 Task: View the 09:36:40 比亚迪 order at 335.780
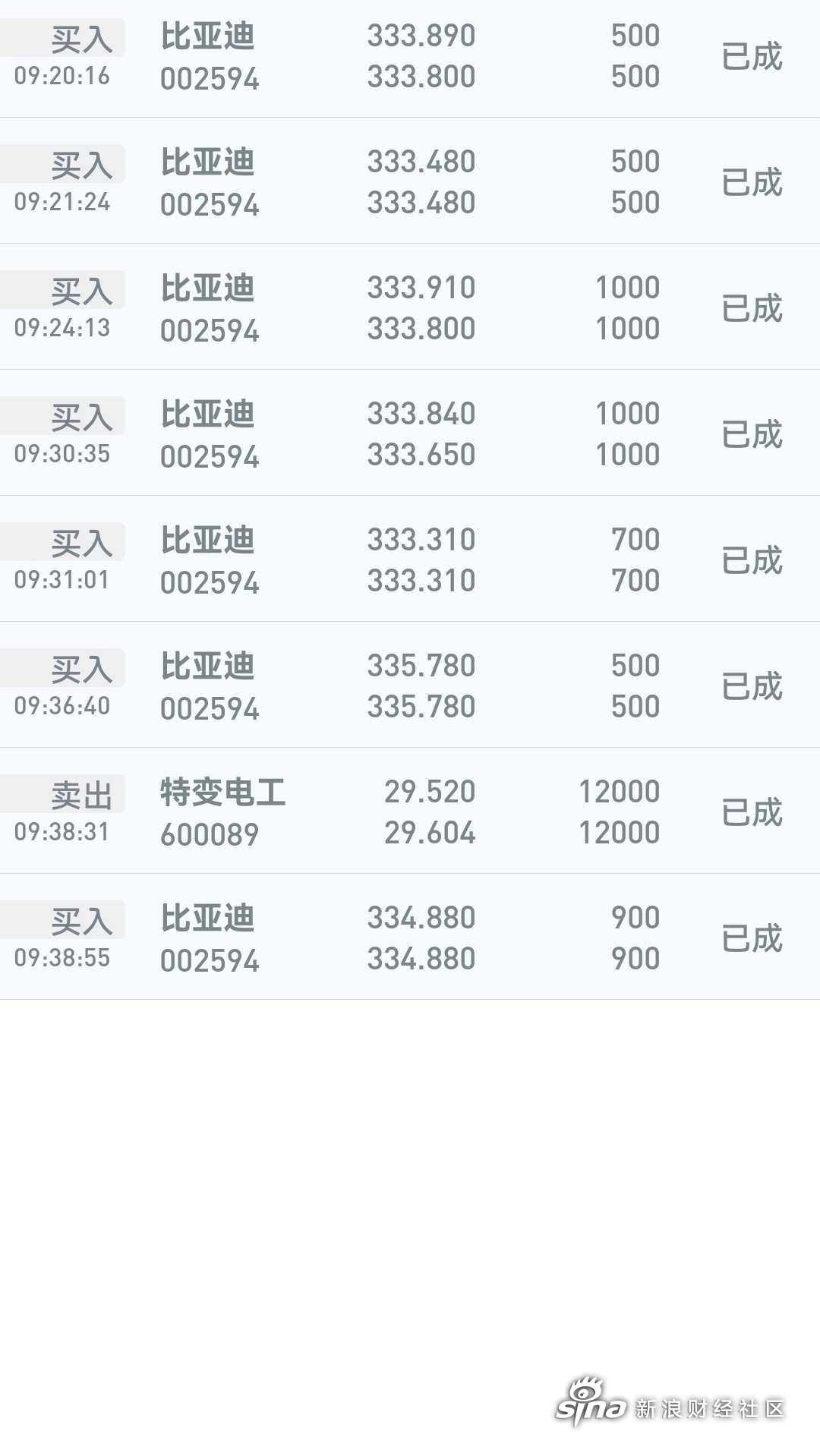coord(410,685)
